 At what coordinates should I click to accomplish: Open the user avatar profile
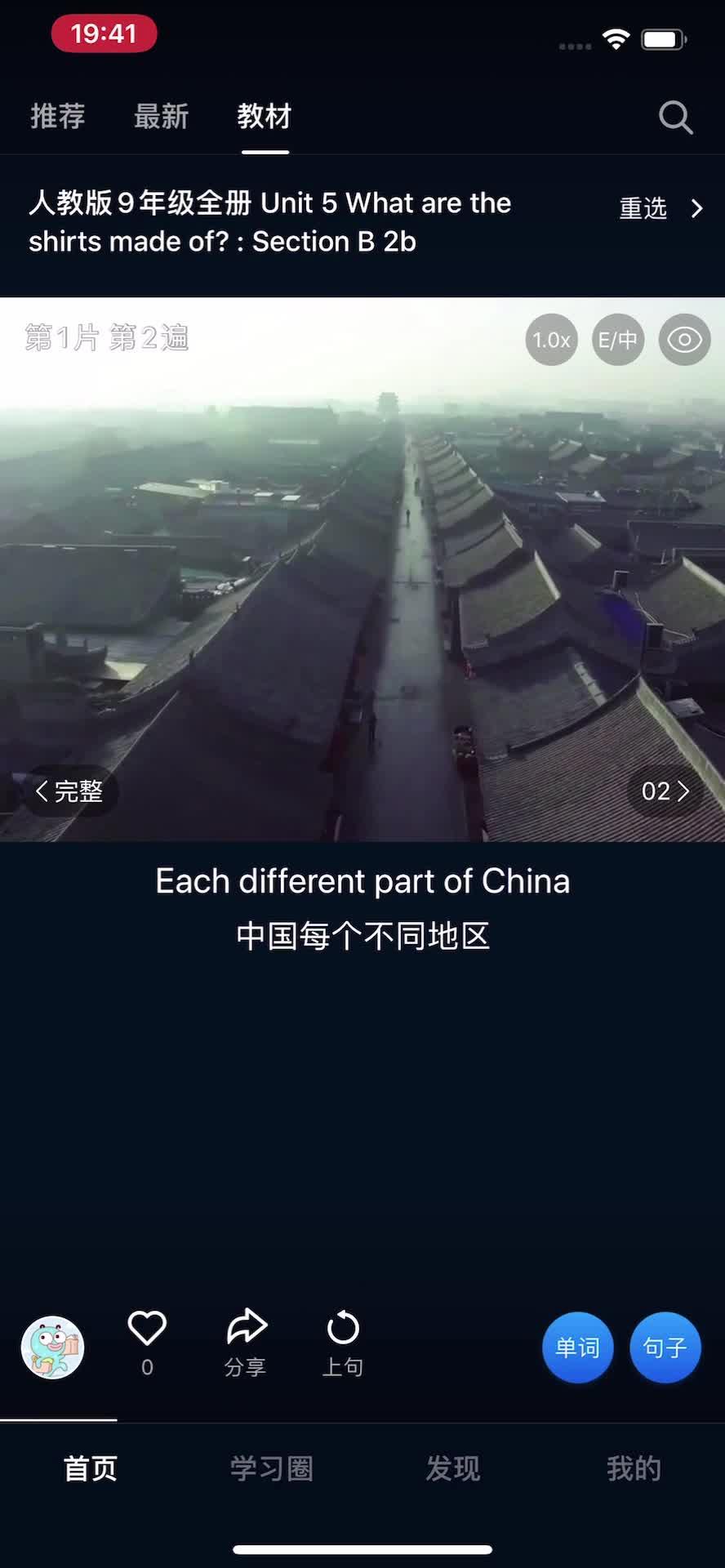52,1347
